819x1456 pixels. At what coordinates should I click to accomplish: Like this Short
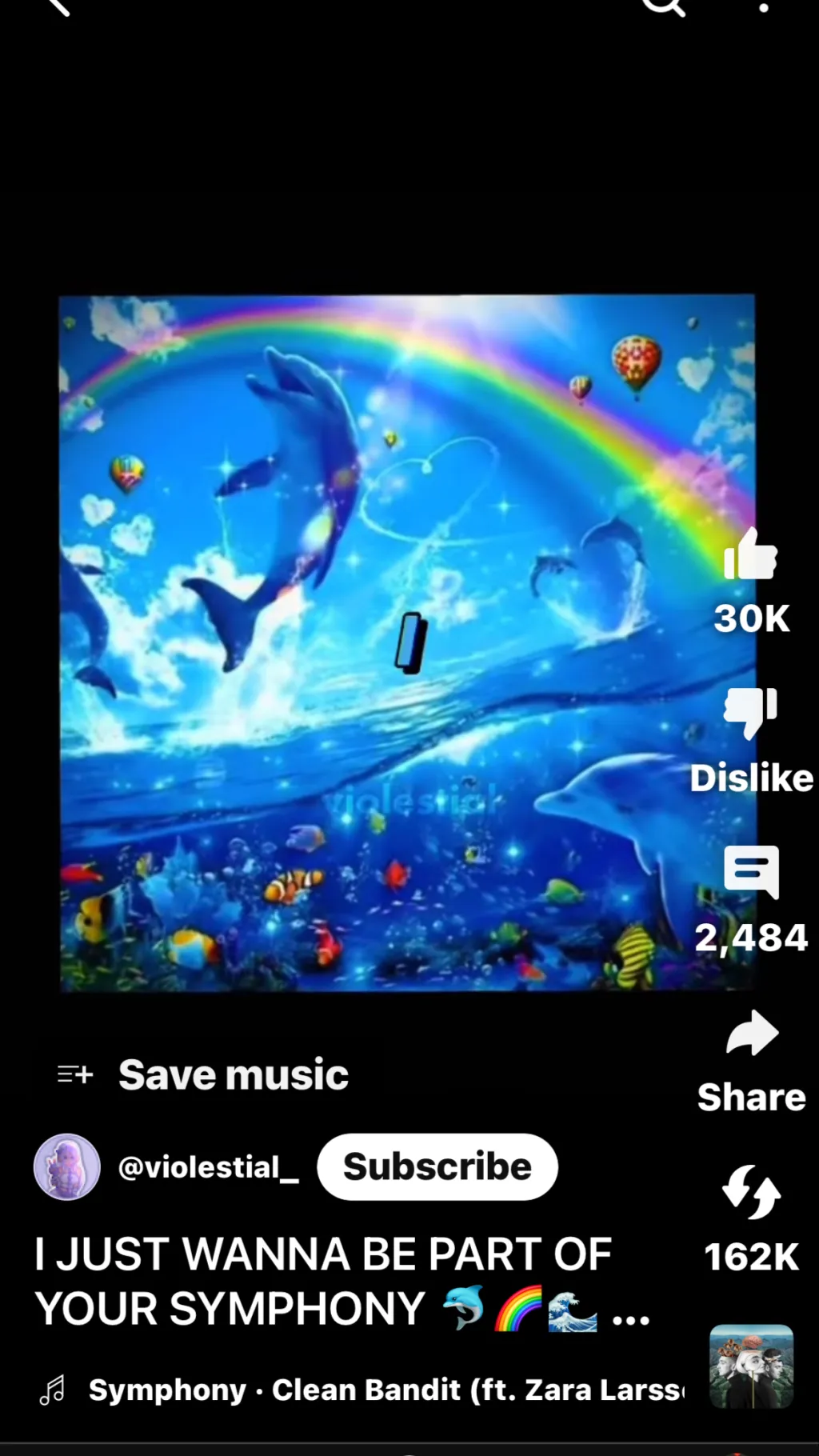pyautogui.click(x=750, y=554)
